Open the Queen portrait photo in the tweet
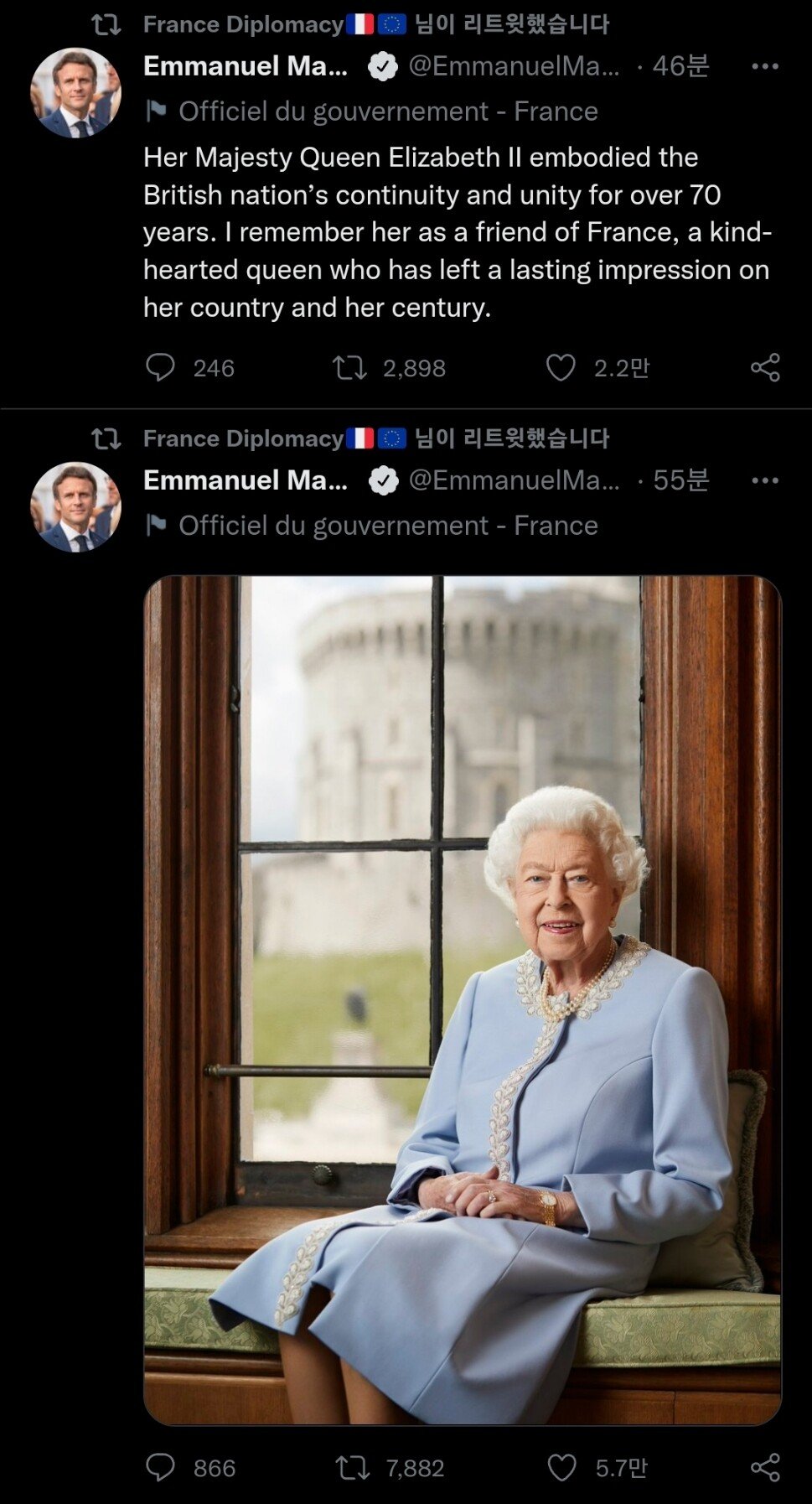The image size is (812, 1504). click(x=463, y=999)
